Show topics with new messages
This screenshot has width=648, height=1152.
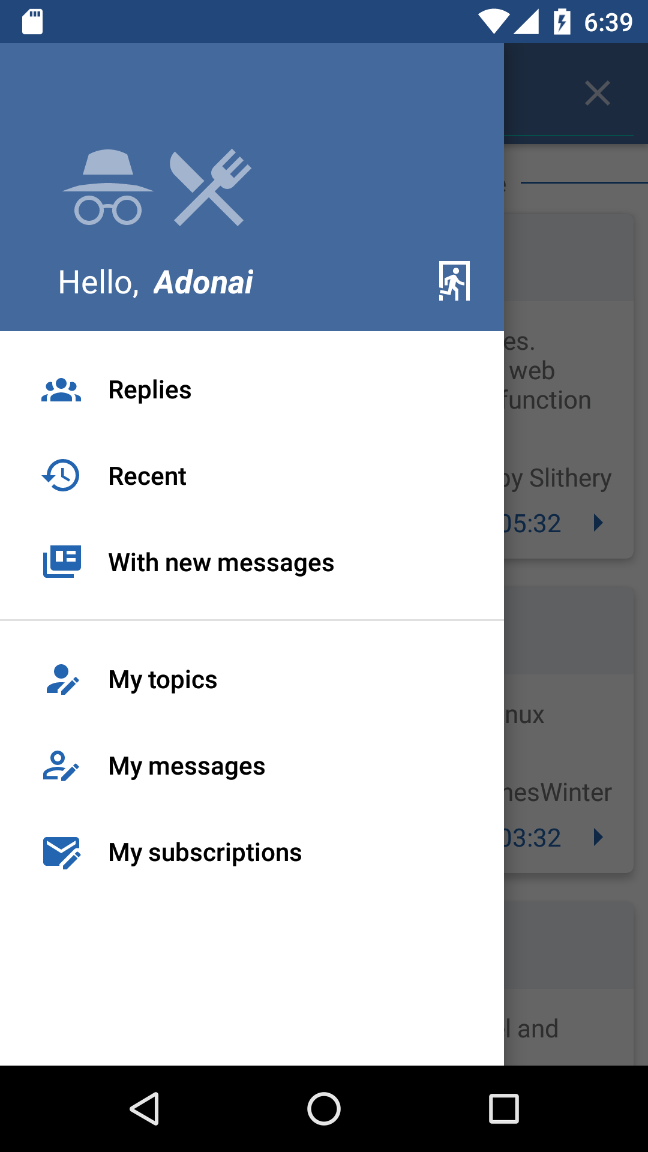coord(221,563)
